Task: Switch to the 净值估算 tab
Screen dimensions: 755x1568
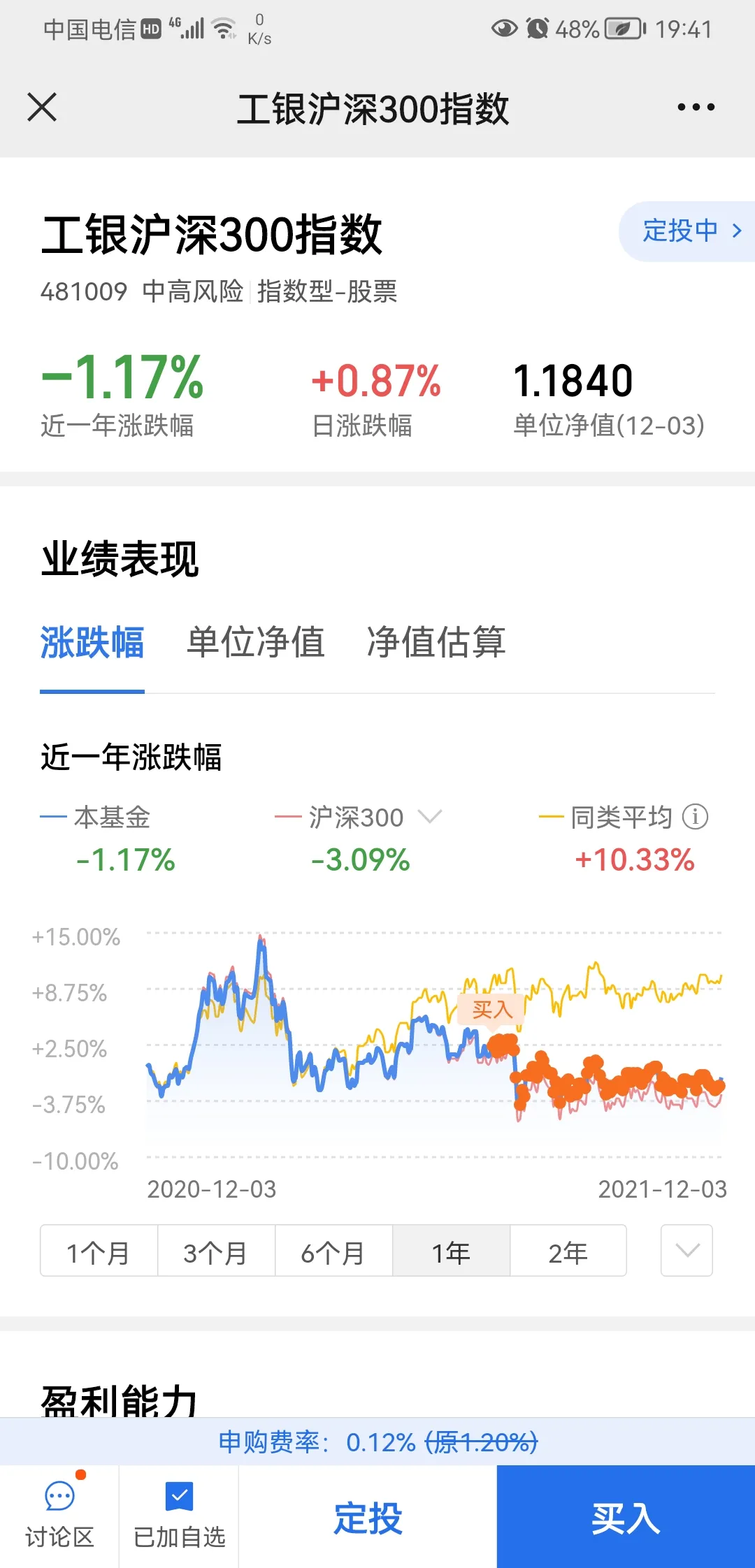Action: 436,643
